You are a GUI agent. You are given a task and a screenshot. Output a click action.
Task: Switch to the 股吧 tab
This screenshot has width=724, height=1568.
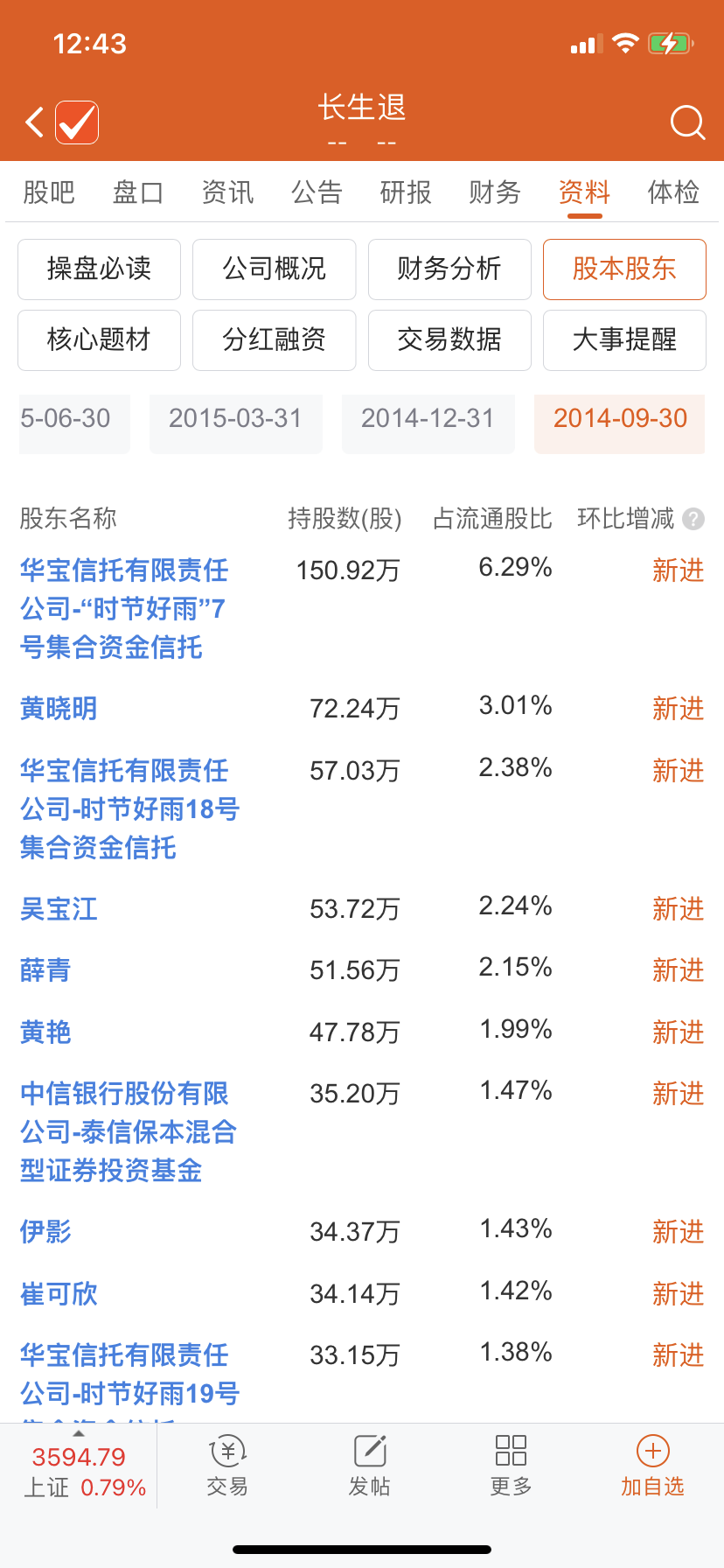click(x=49, y=192)
